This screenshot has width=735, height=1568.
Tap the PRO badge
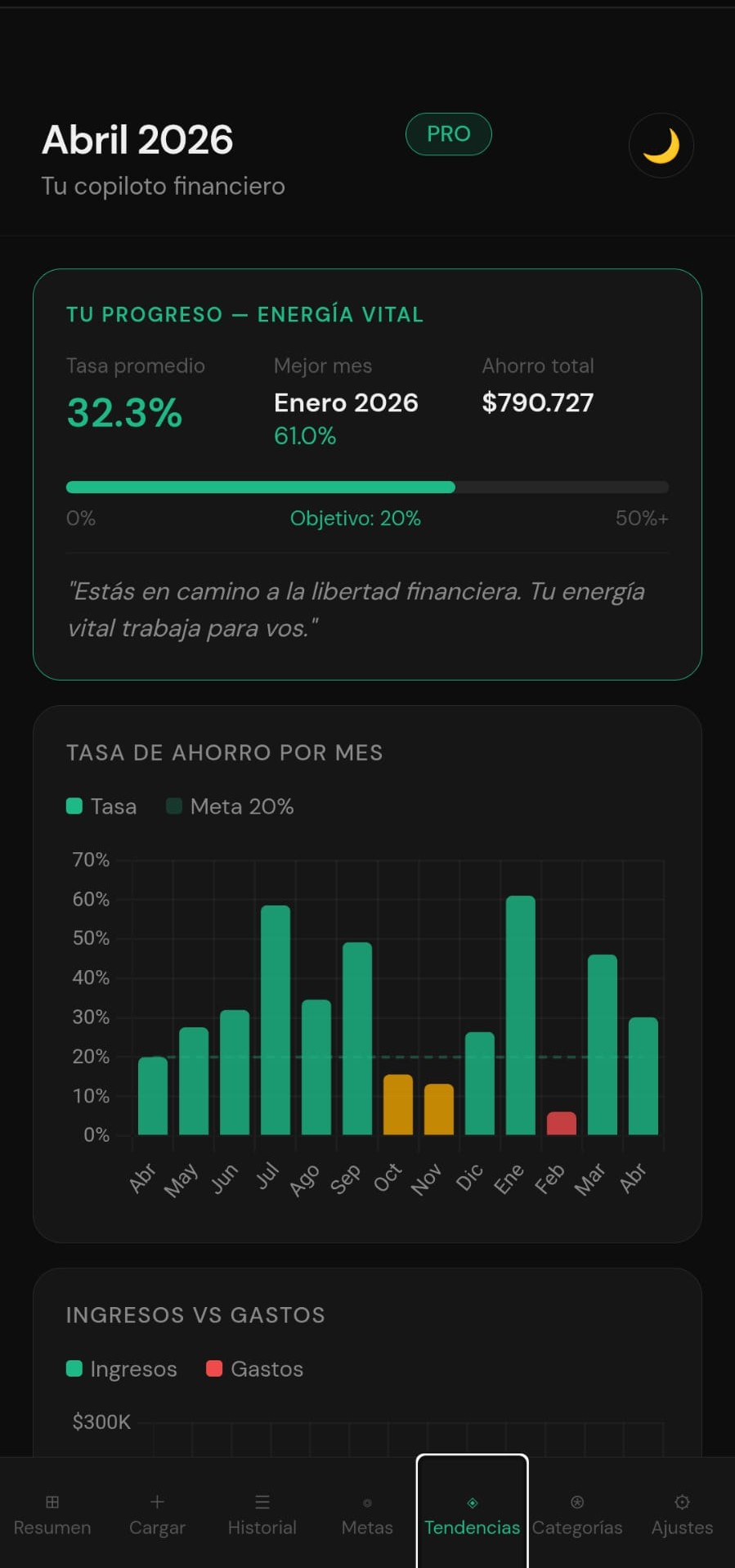(x=448, y=133)
